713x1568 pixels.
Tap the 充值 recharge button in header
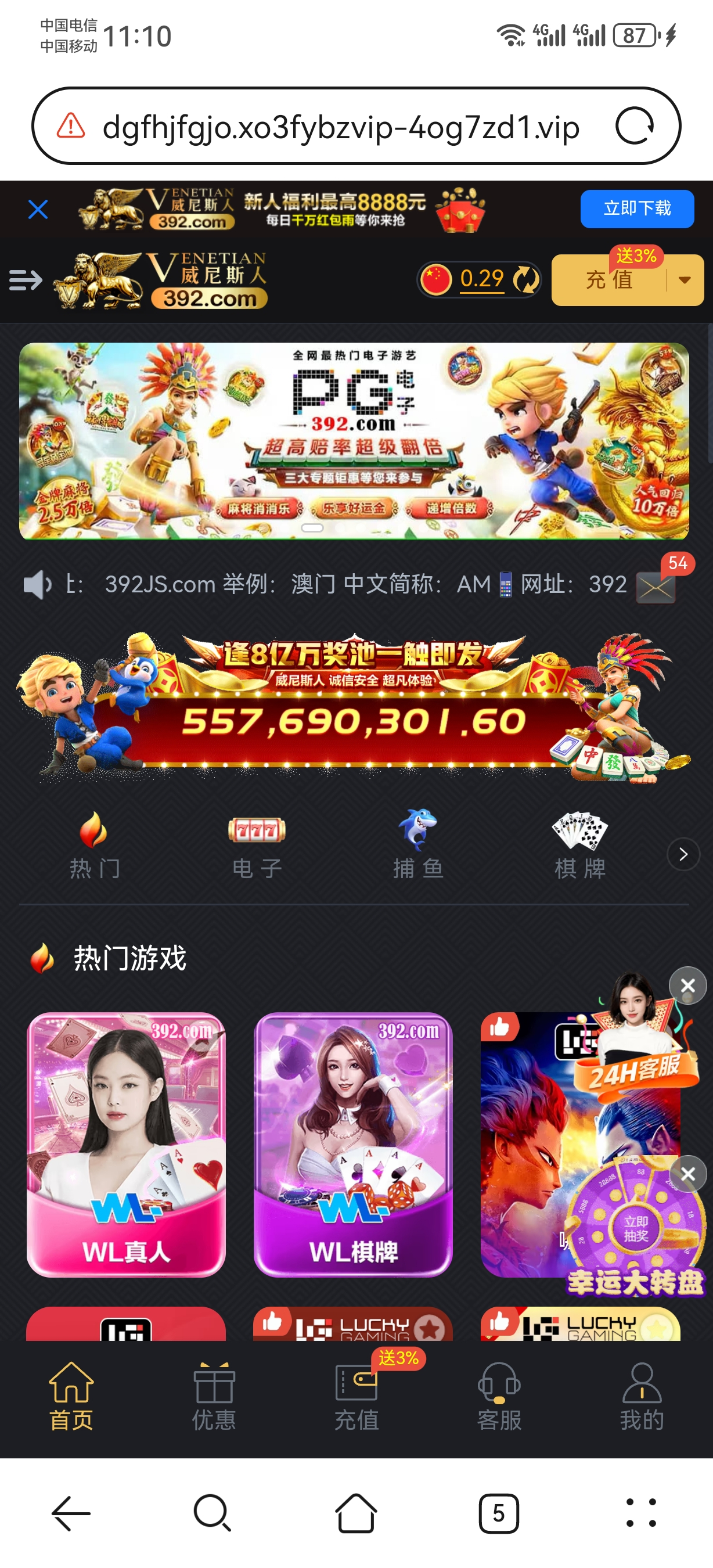coord(608,280)
